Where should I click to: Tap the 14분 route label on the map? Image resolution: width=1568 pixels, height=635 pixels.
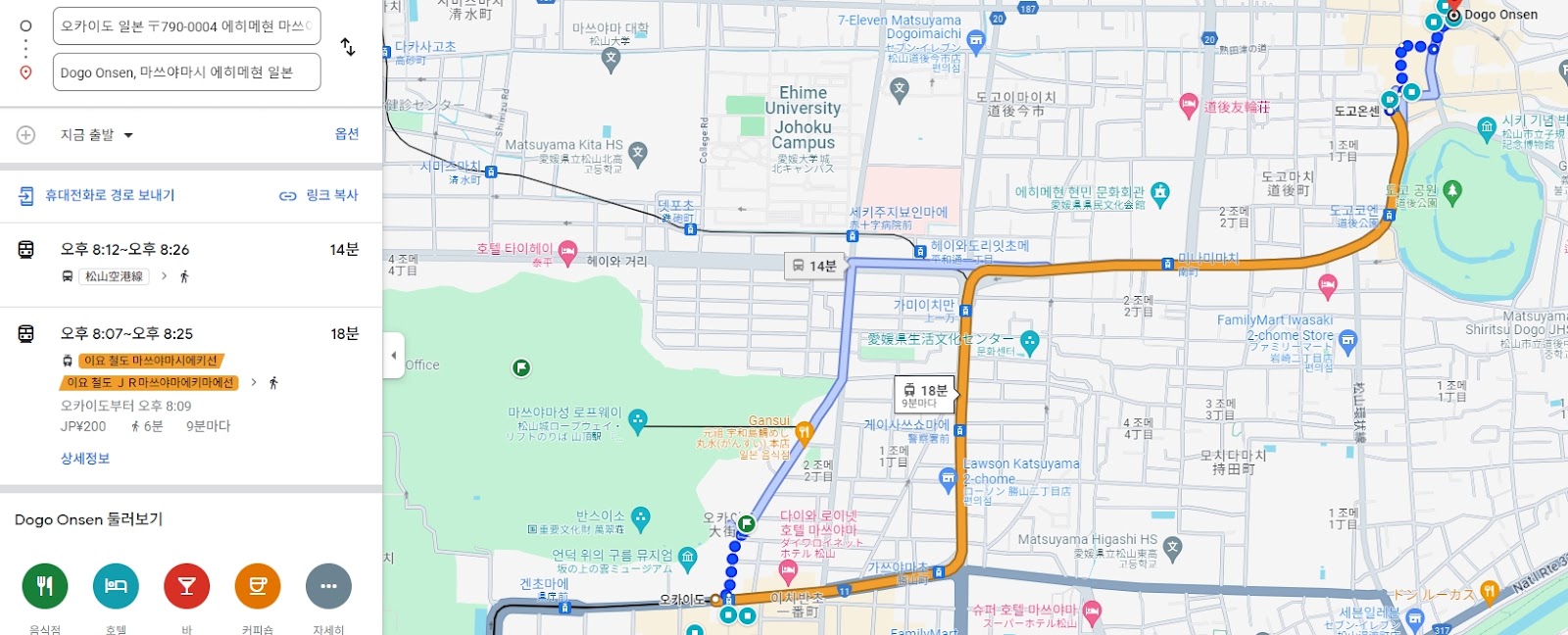pos(814,266)
